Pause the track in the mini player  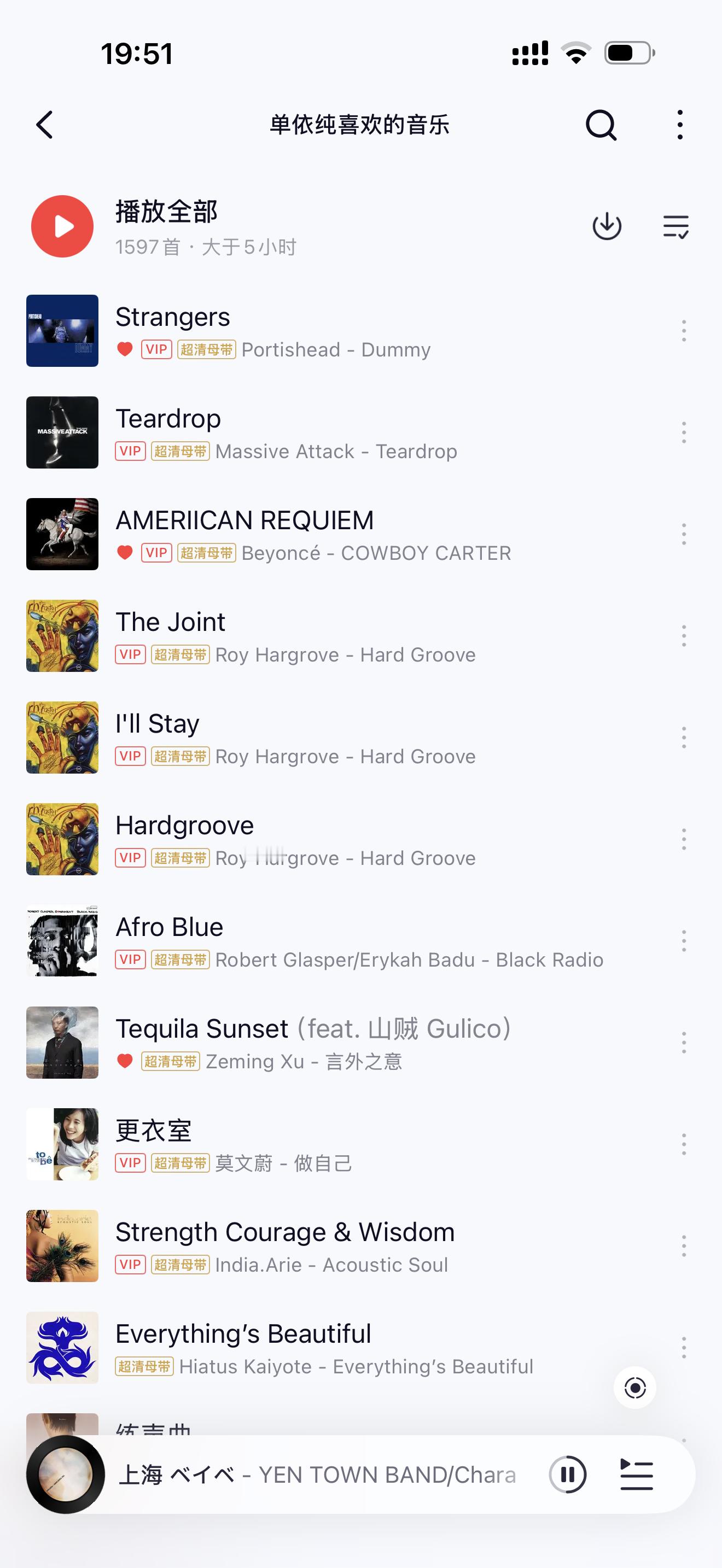coord(567,1475)
